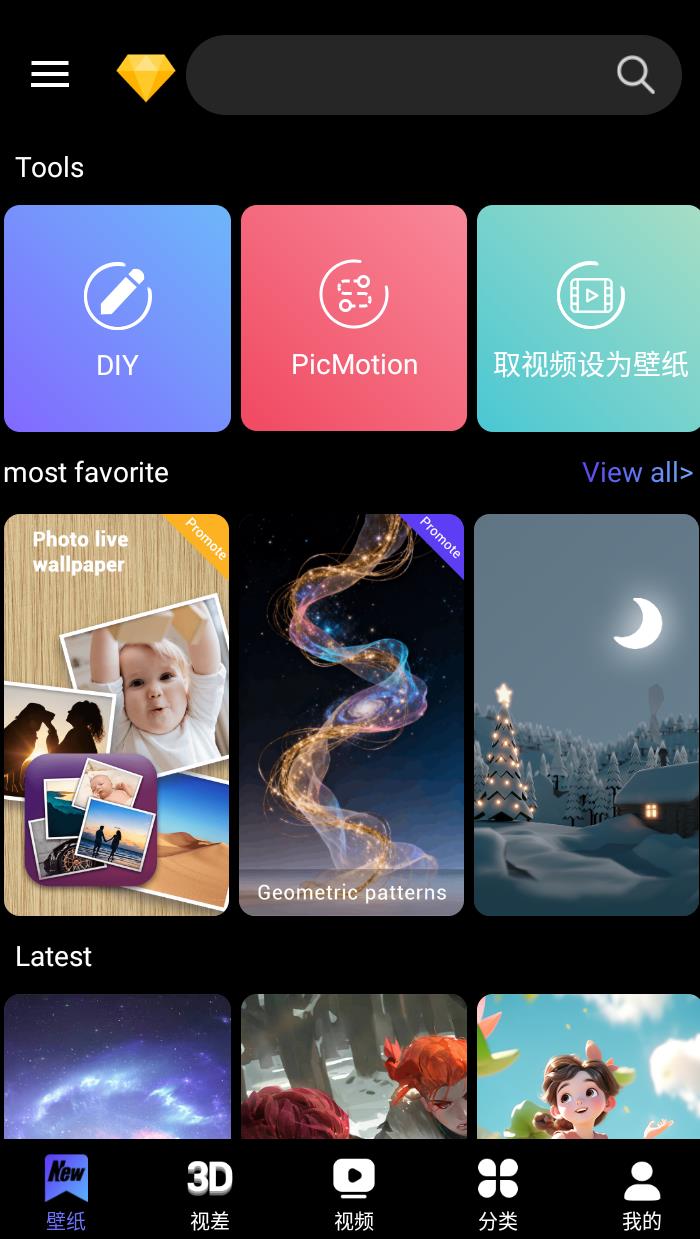700x1239 pixels.
Task: Open the premium diamond icon
Action: tap(146, 76)
